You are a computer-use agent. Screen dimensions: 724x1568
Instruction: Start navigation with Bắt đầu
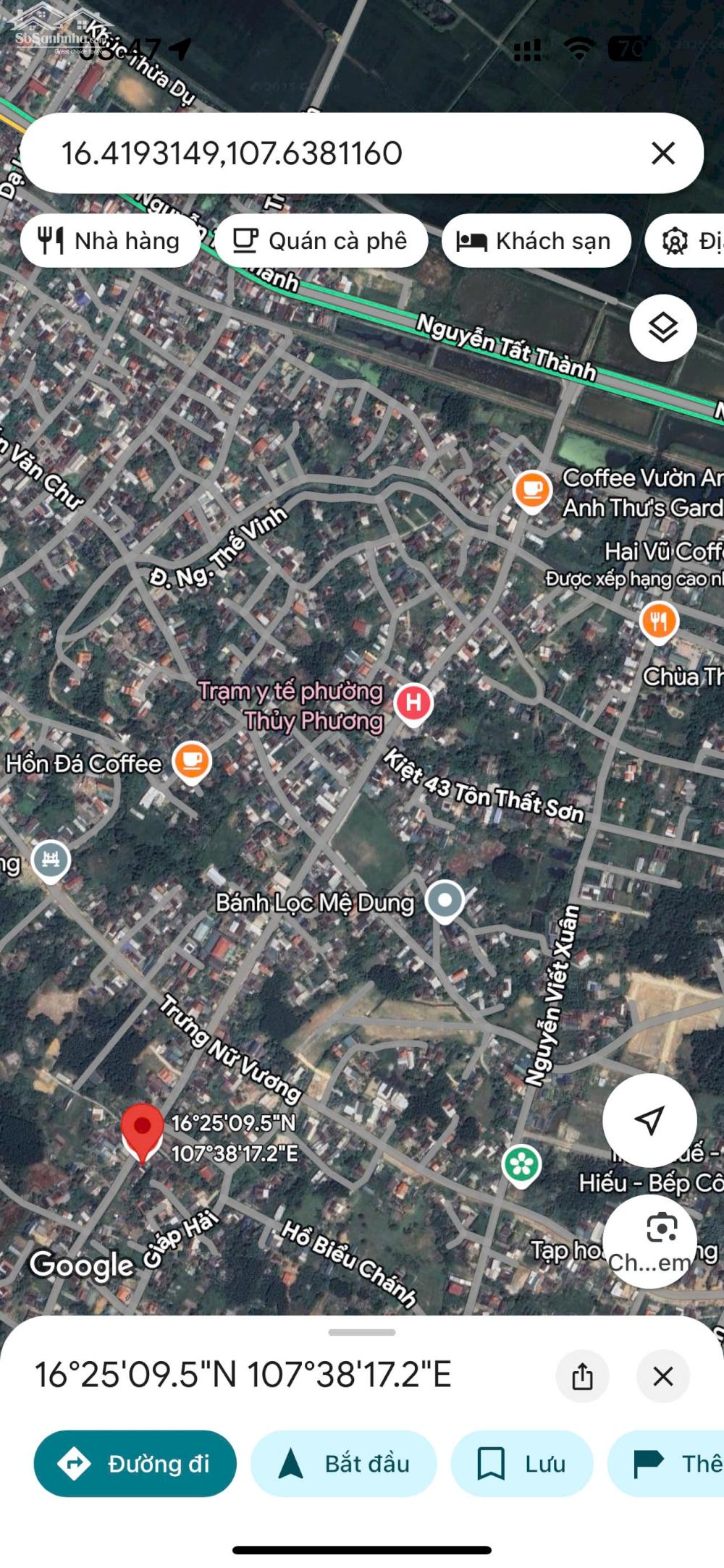pos(344,1463)
